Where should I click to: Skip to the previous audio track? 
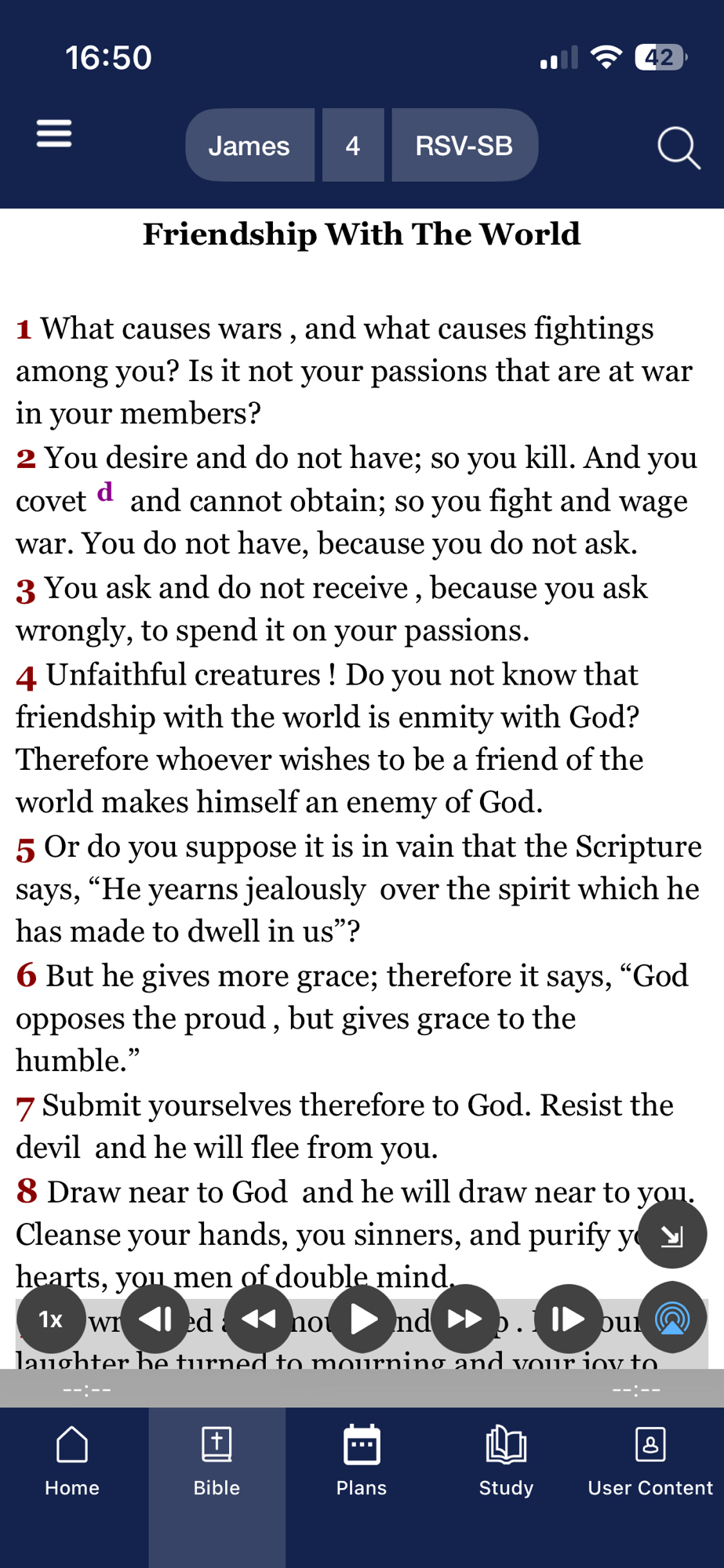pyautogui.click(x=155, y=1319)
